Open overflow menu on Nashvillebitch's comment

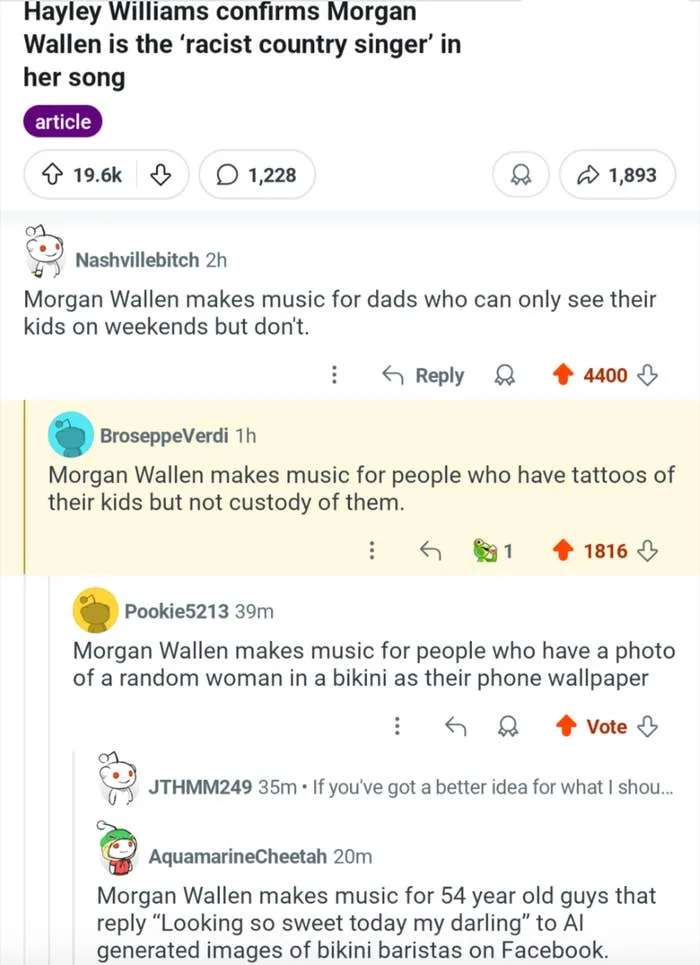coord(334,375)
